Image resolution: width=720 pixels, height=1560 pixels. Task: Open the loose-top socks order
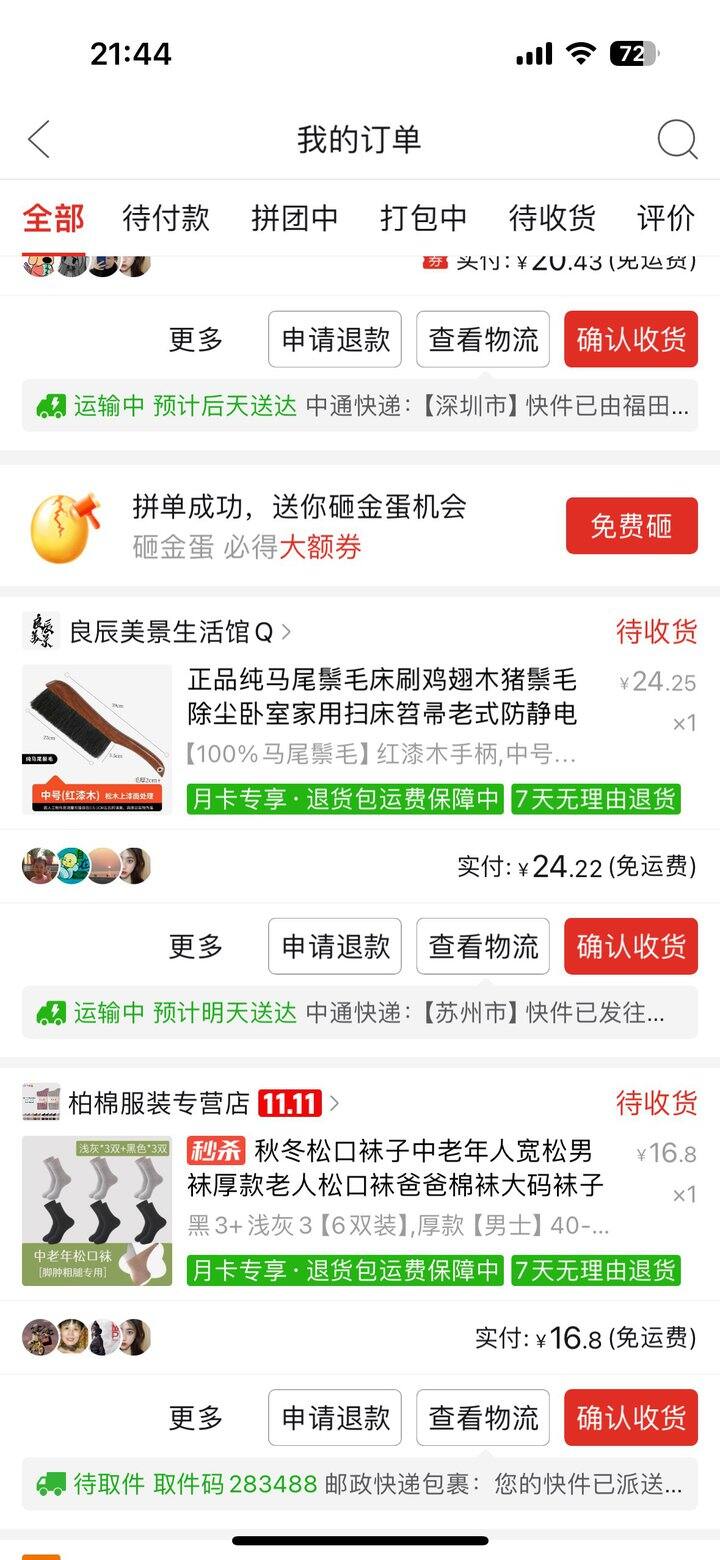[395, 1170]
